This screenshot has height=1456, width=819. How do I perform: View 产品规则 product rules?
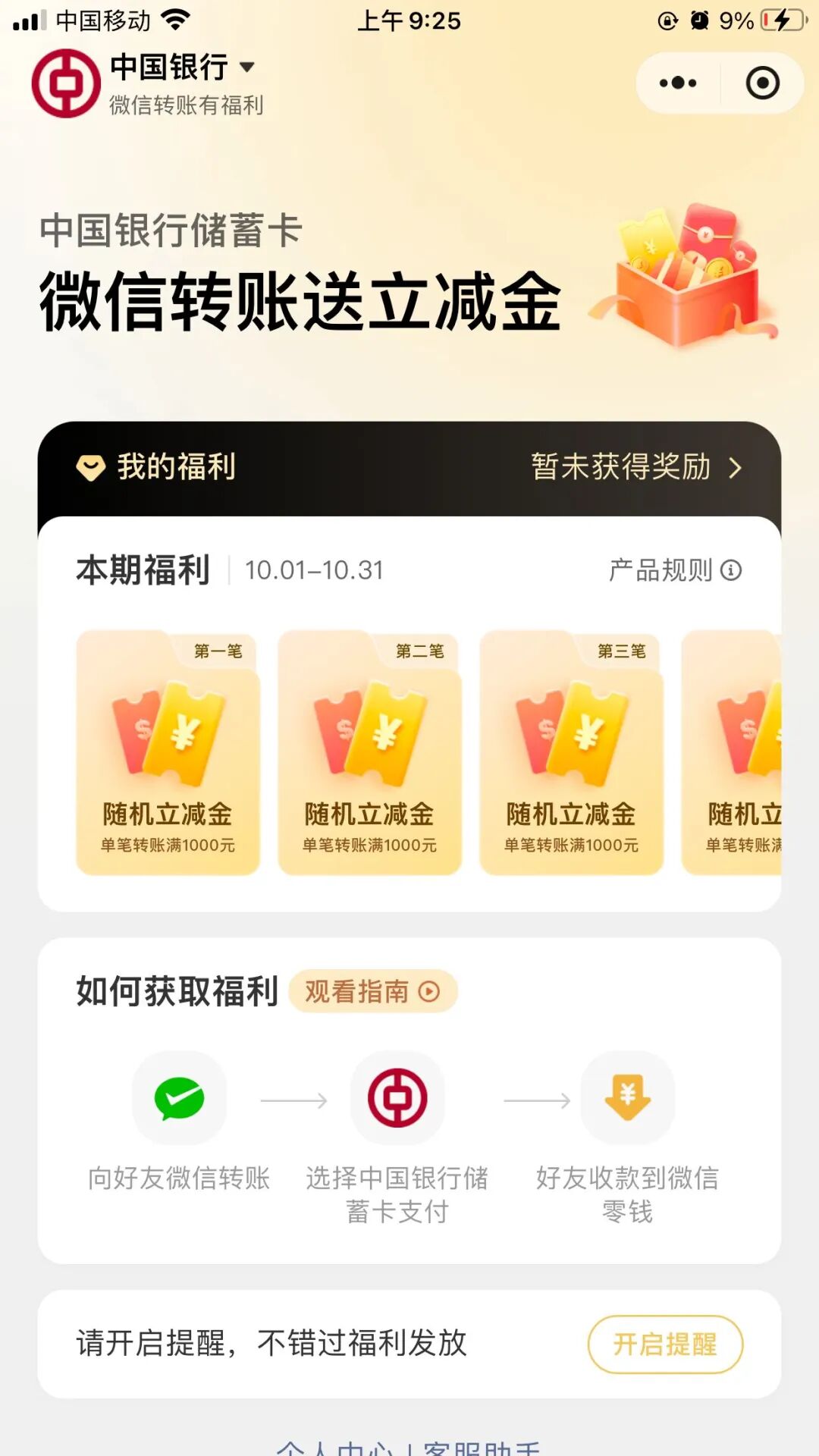click(x=674, y=570)
